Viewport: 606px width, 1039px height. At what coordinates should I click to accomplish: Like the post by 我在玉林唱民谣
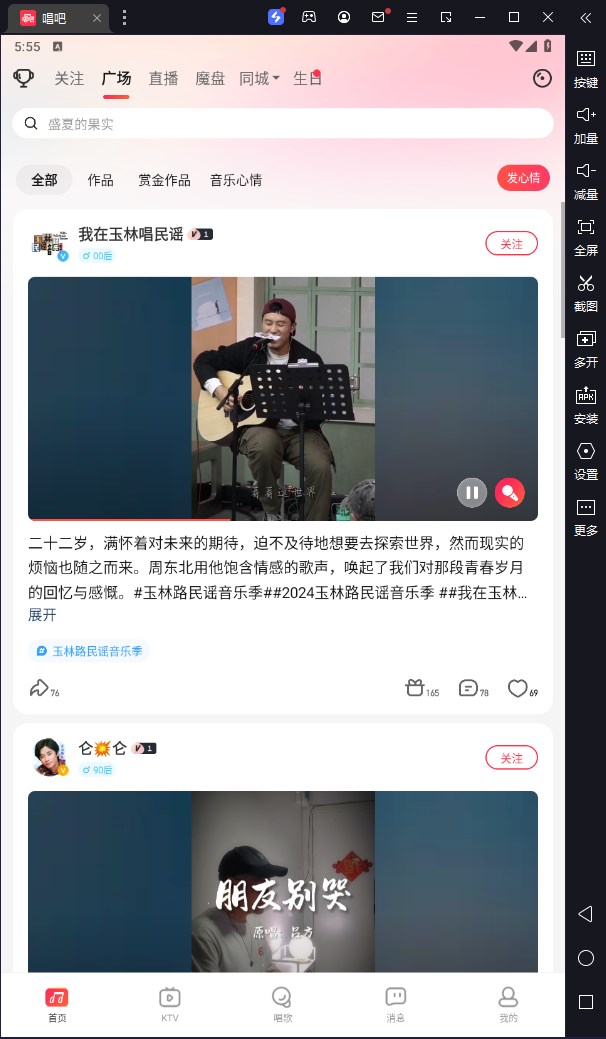coord(518,688)
